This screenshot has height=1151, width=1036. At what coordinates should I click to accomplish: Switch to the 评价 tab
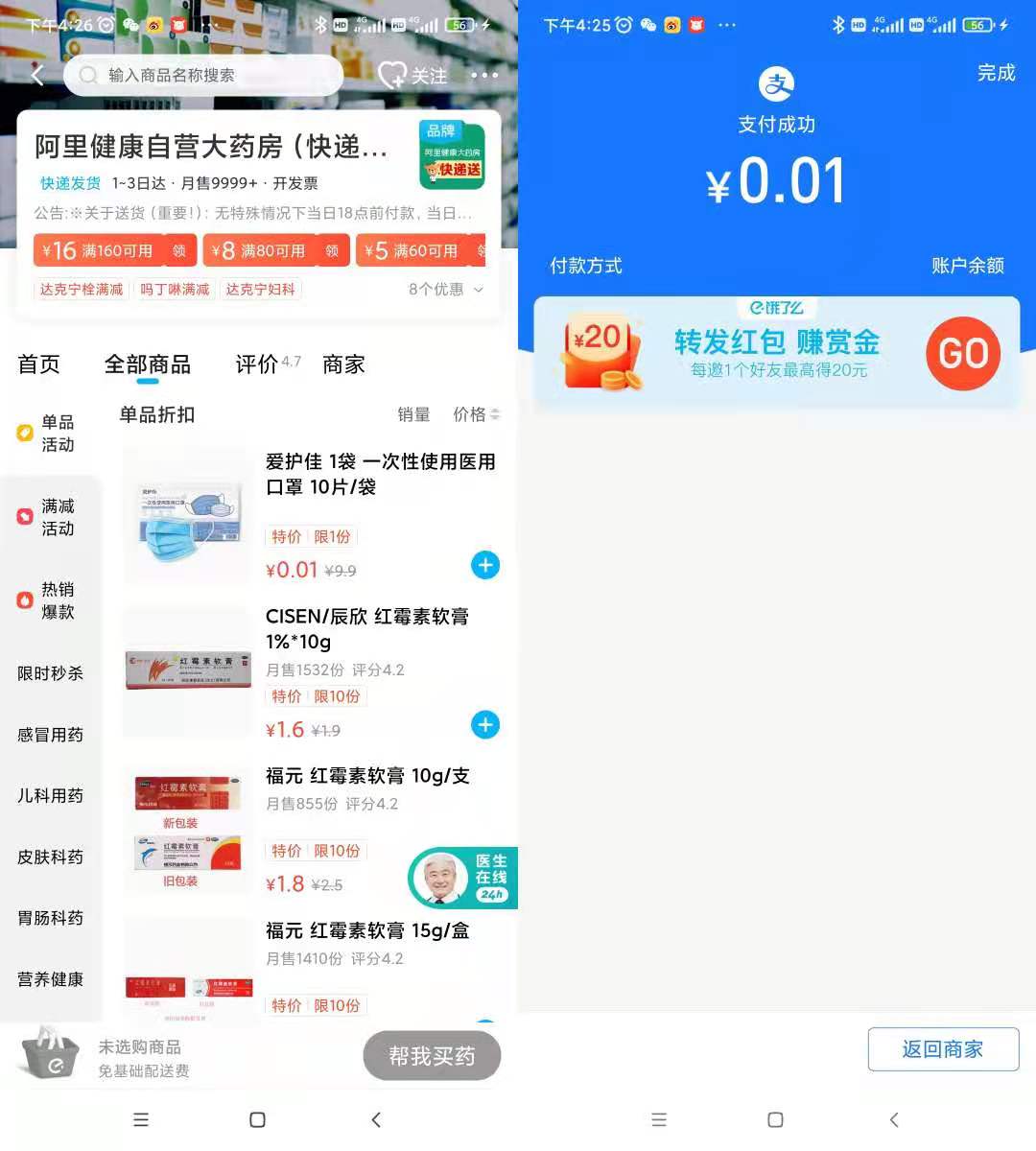[x=257, y=364]
